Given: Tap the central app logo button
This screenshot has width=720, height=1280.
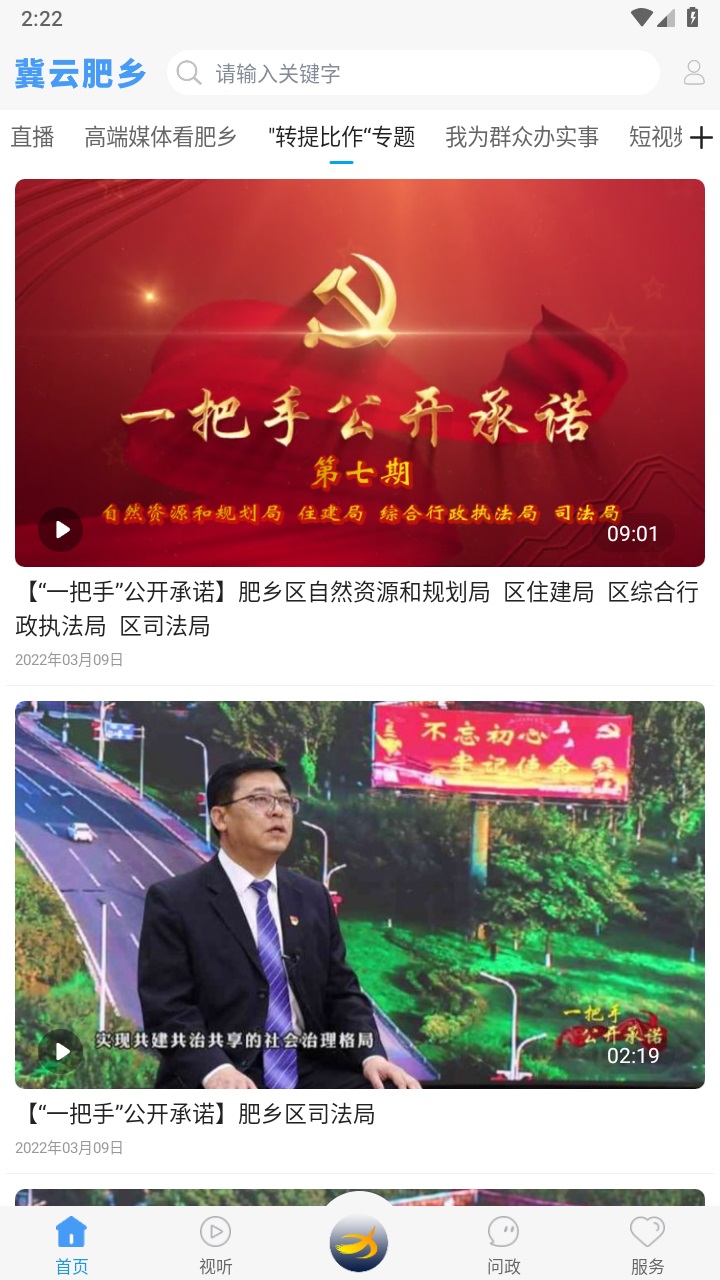Looking at the screenshot, I should [x=360, y=1240].
